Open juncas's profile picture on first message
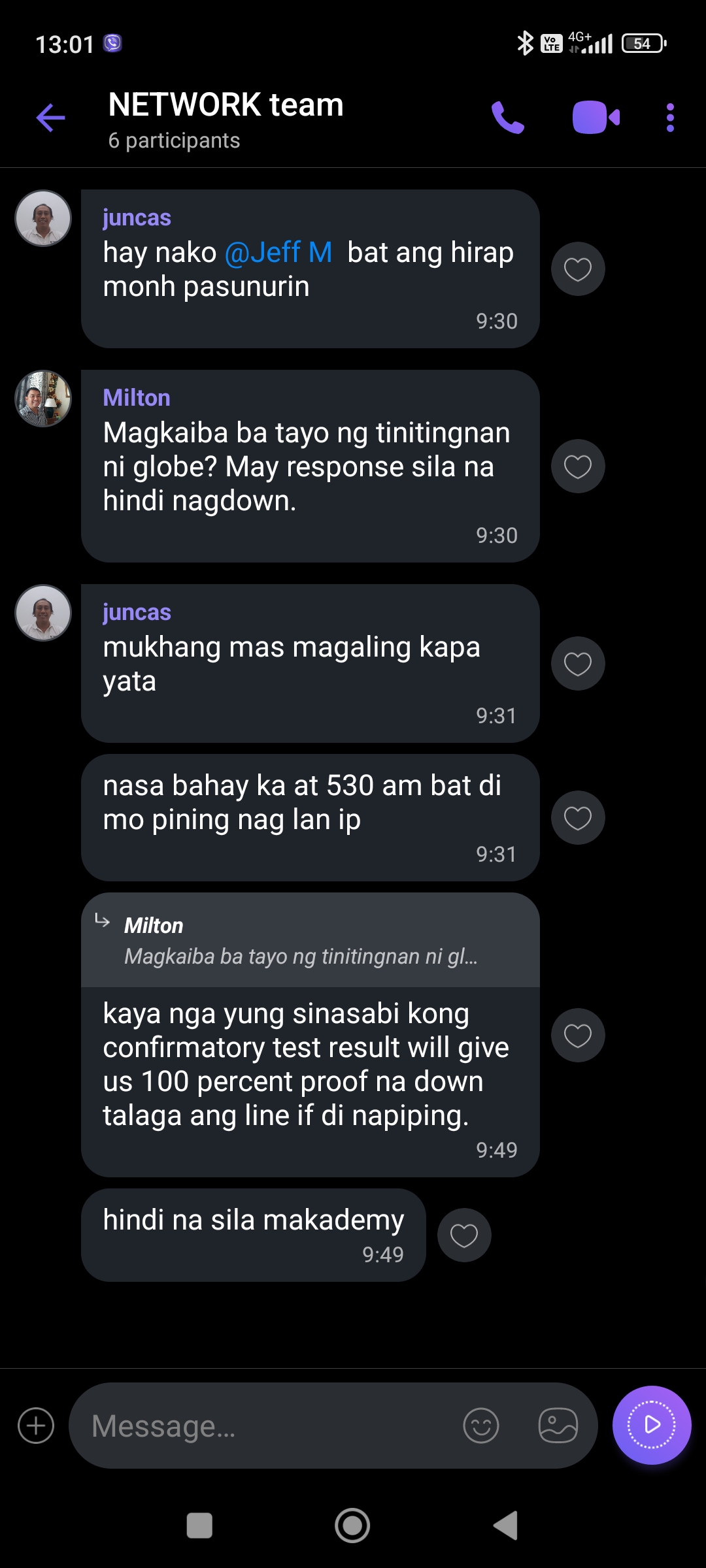The height and width of the screenshot is (1568, 706). click(43, 218)
